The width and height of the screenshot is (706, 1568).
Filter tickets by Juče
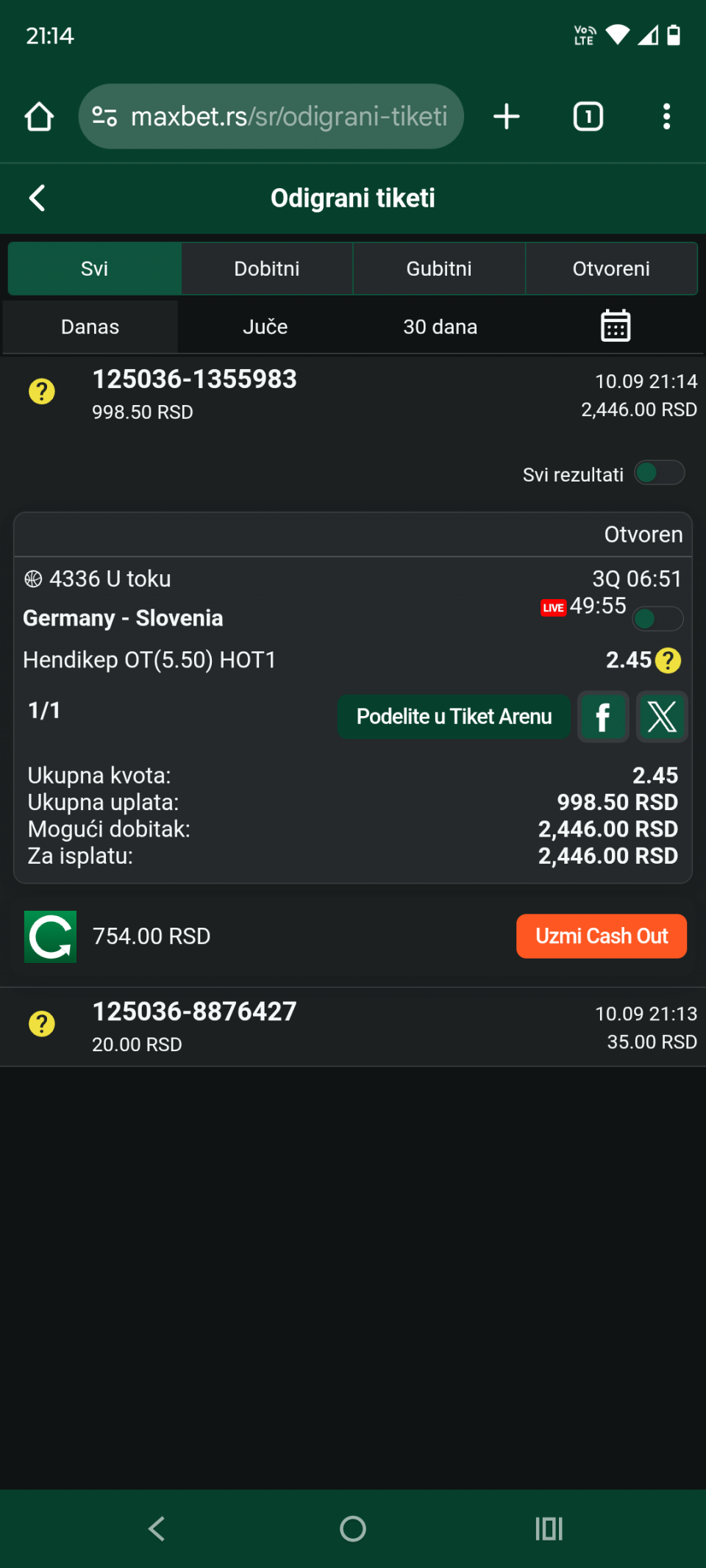[265, 326]
